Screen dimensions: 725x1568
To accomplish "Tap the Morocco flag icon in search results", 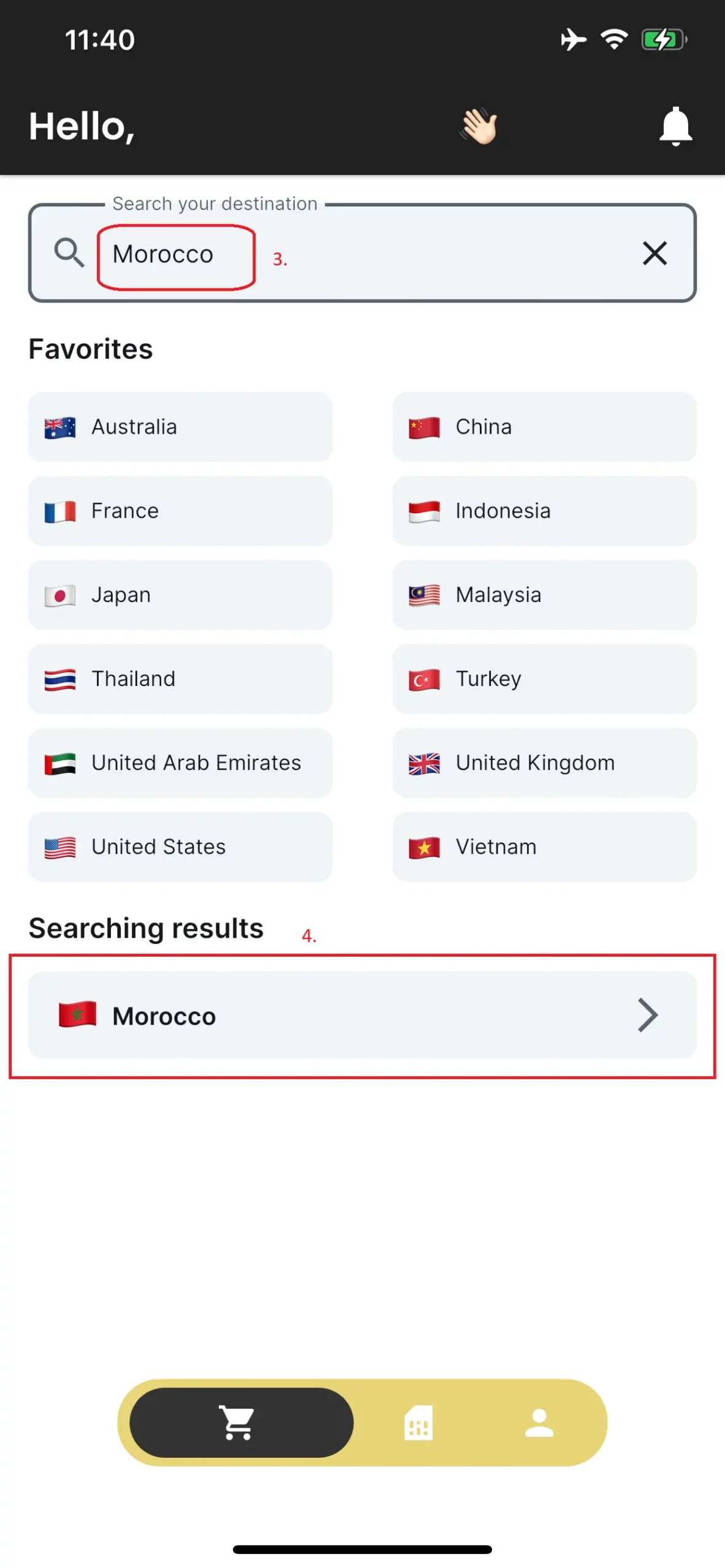I will click(77, 1015).
